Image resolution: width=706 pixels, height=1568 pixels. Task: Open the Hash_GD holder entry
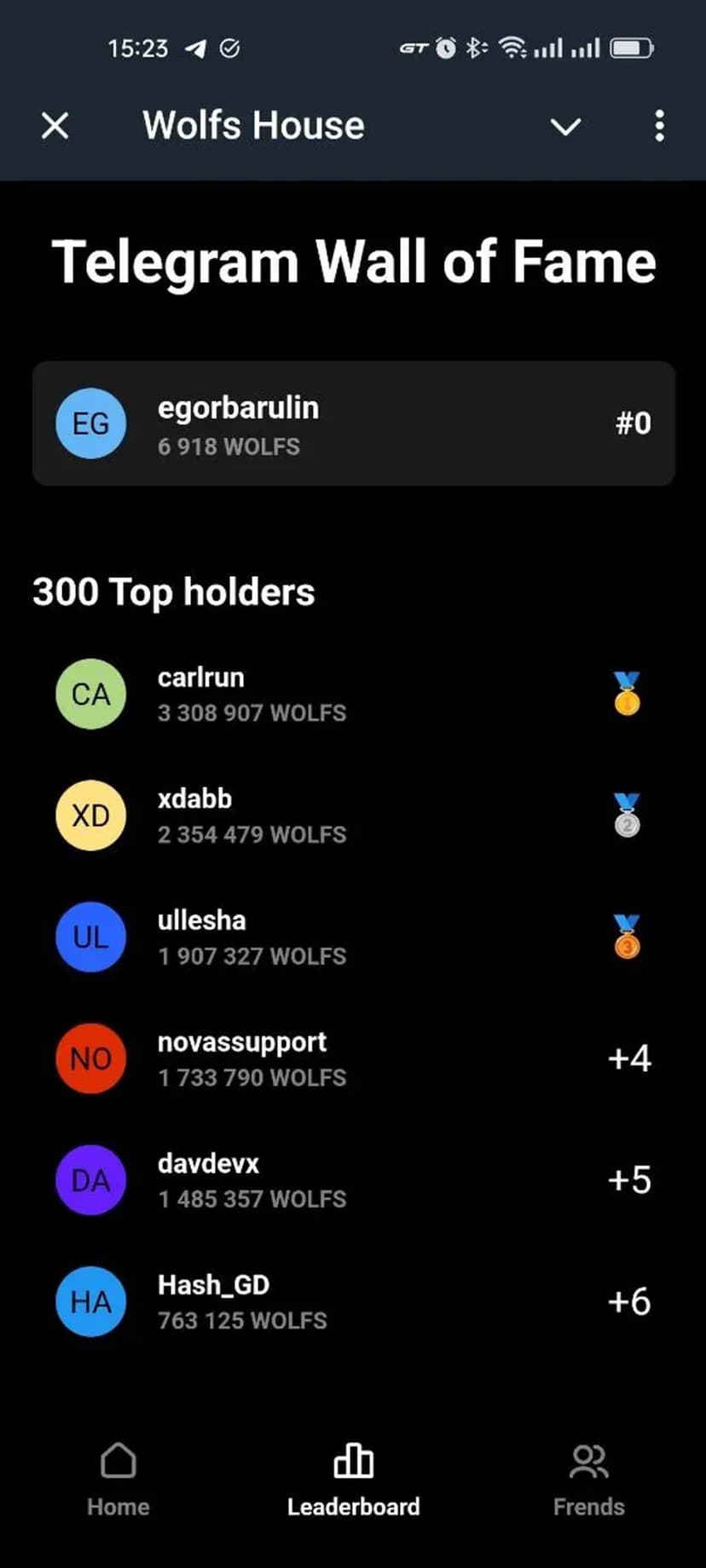353,1301
